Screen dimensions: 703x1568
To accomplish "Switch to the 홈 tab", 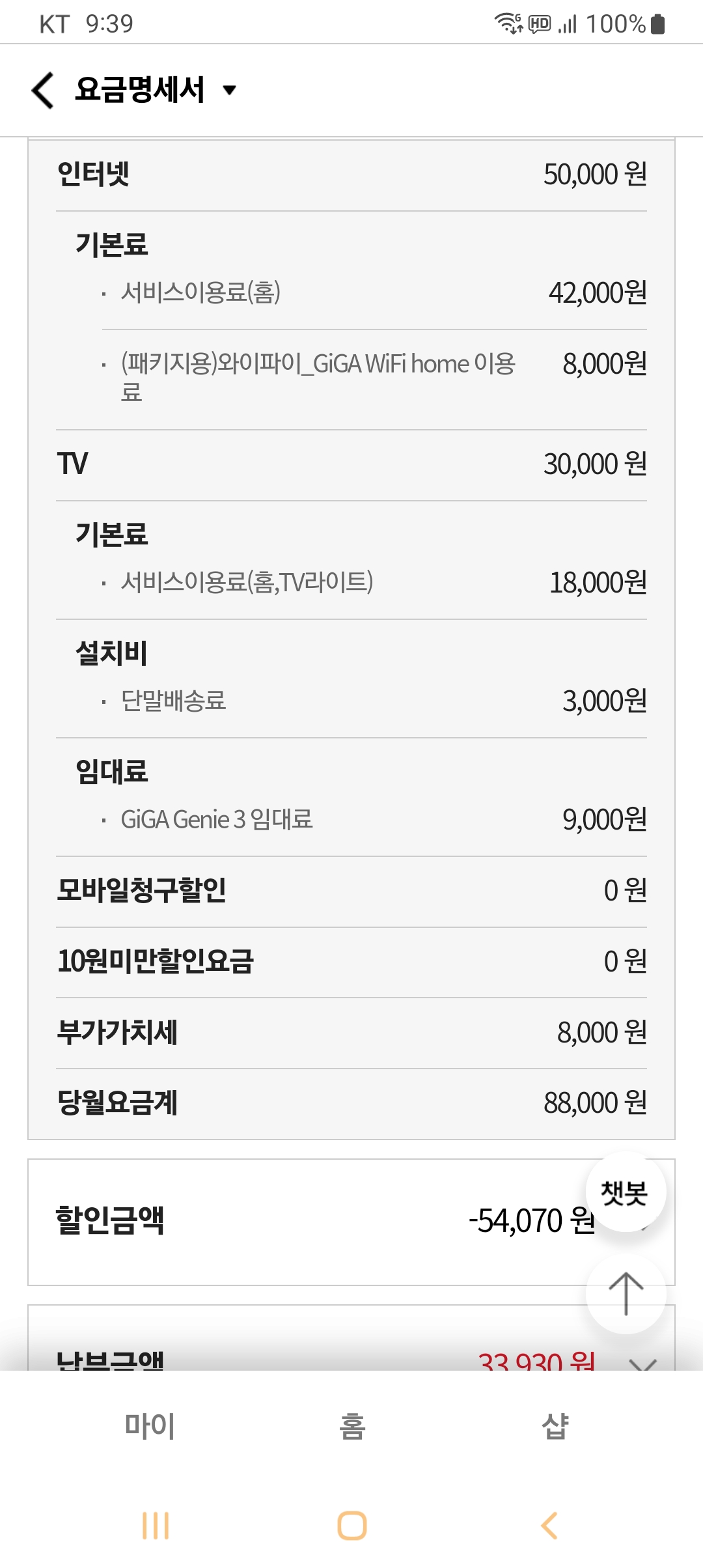I will [352, 1426].
